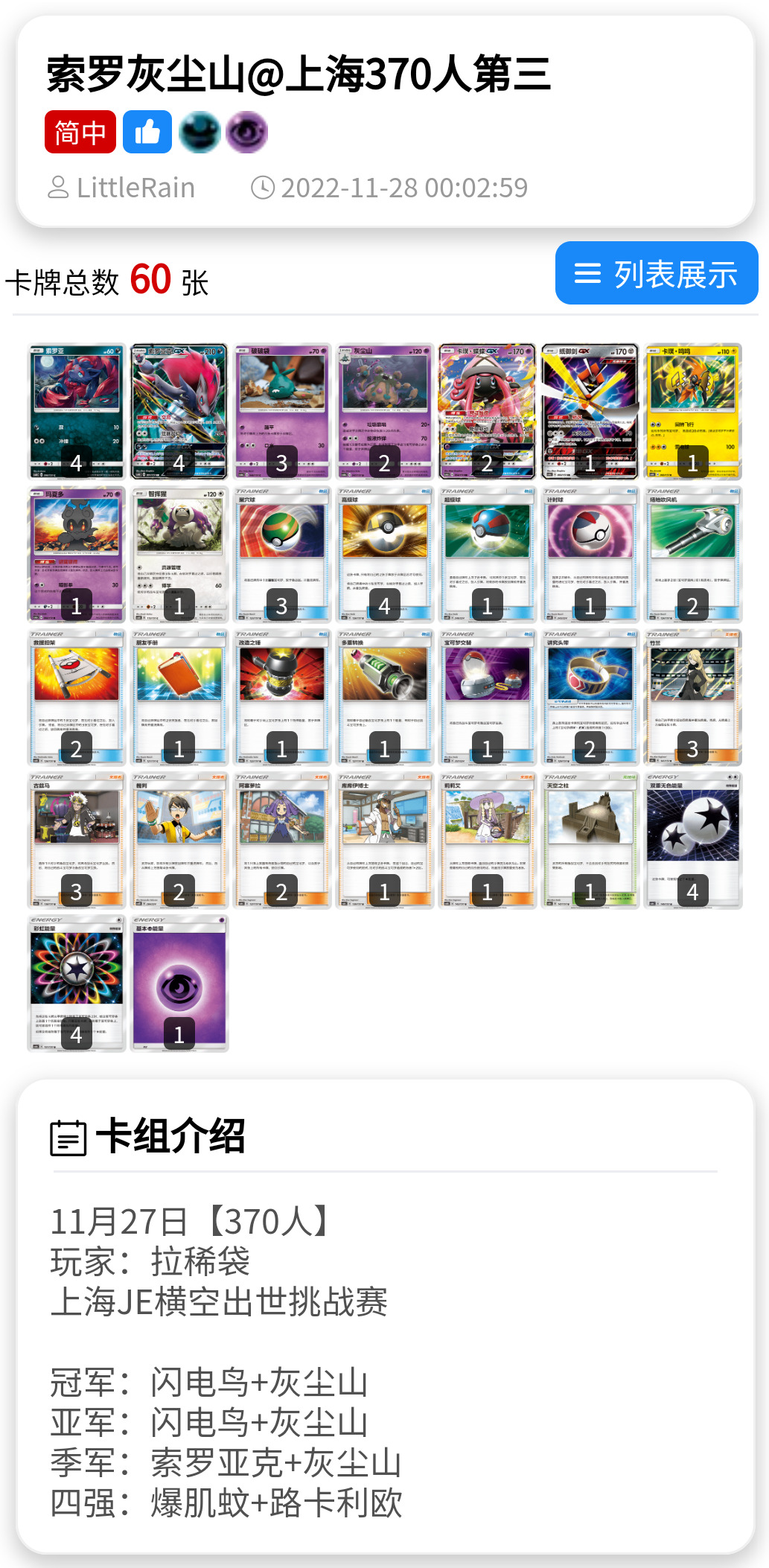This screenshot has height=1568, width=769.
Task: View the 破破袋 card details
Action: [282, 411]
